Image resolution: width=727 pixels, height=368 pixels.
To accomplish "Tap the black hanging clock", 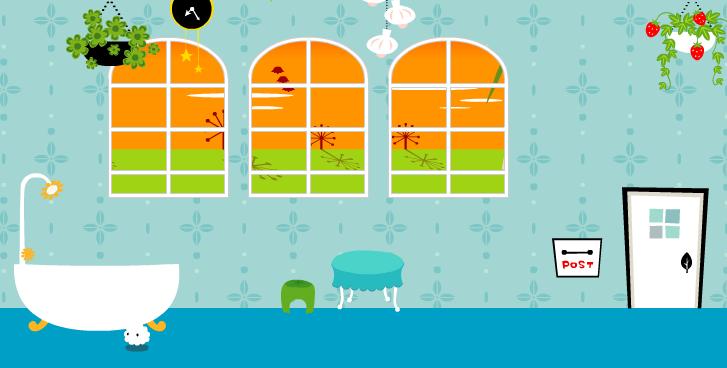I will 191,13.
